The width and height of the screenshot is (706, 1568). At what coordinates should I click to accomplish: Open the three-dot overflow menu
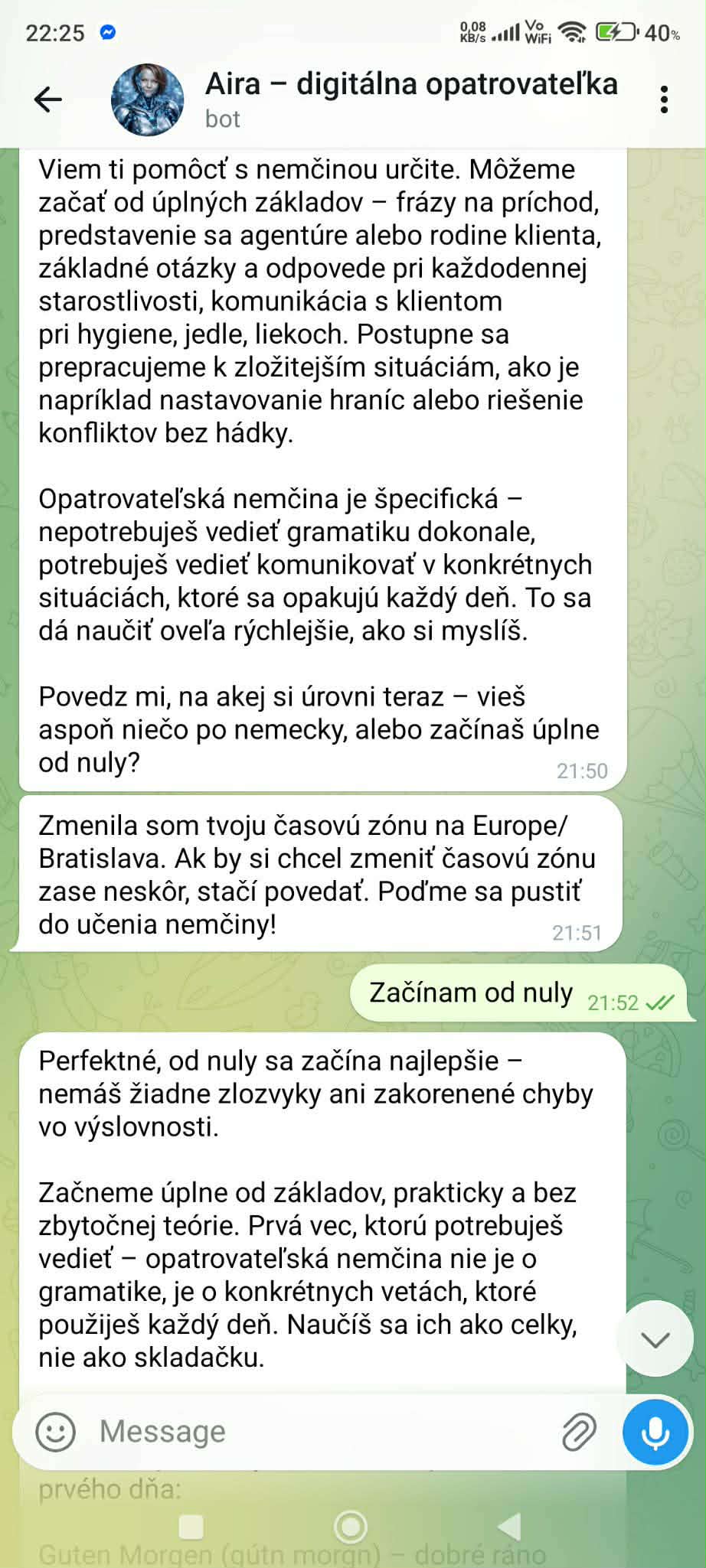[664, 99]
